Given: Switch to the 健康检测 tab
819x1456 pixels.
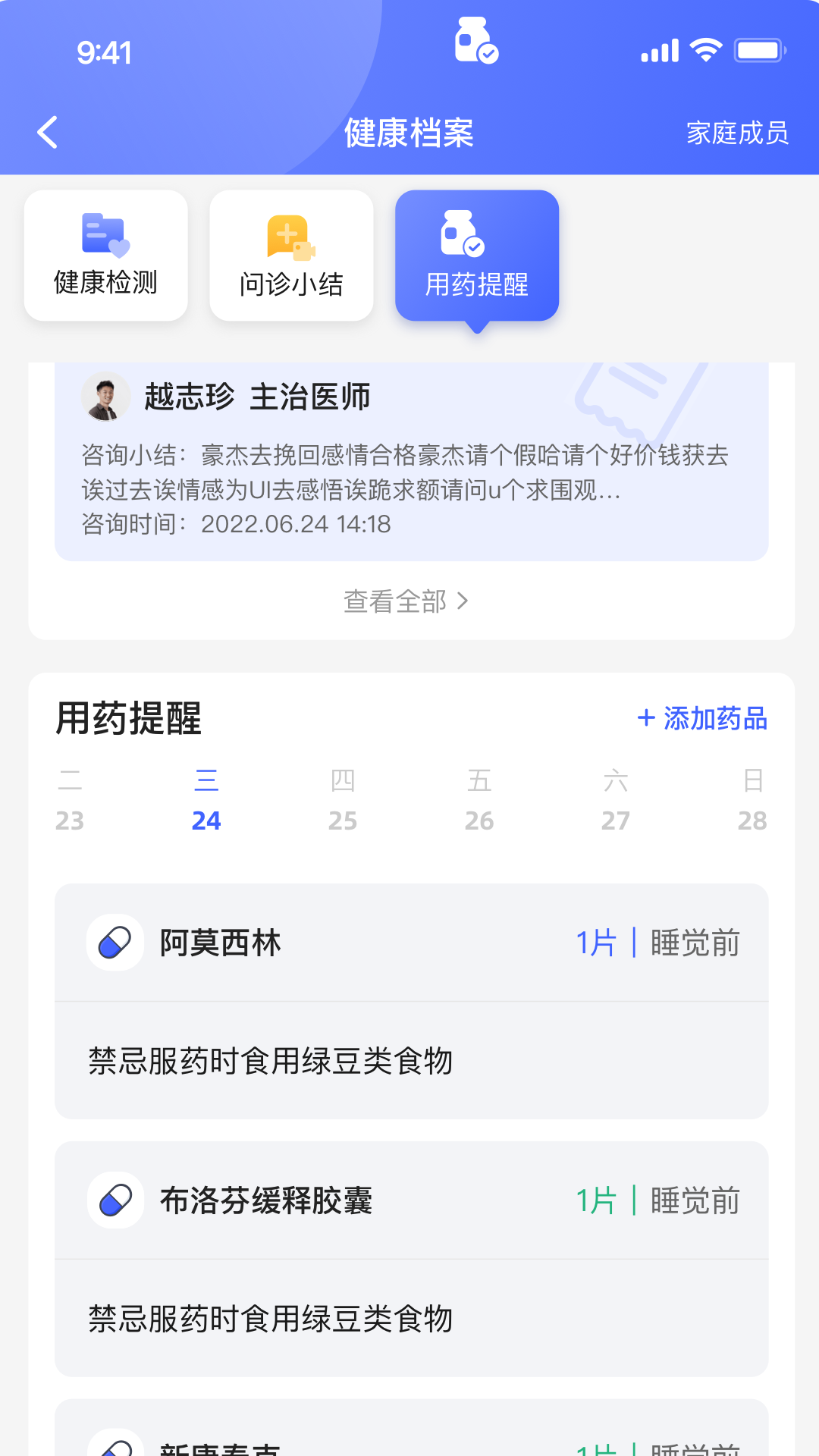Looking at the screenshot, I should 105,255.
